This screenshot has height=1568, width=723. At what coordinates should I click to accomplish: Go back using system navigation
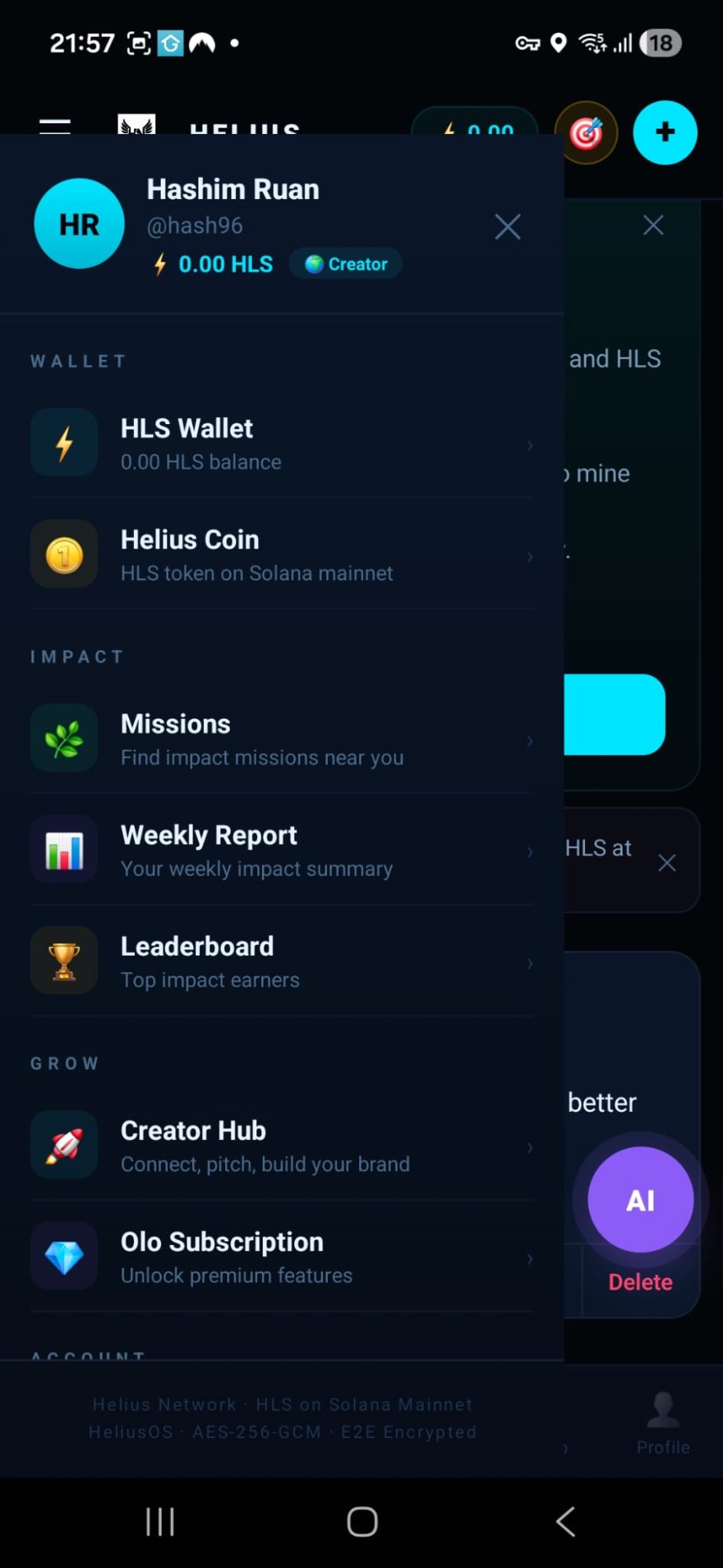point(565,1522)
